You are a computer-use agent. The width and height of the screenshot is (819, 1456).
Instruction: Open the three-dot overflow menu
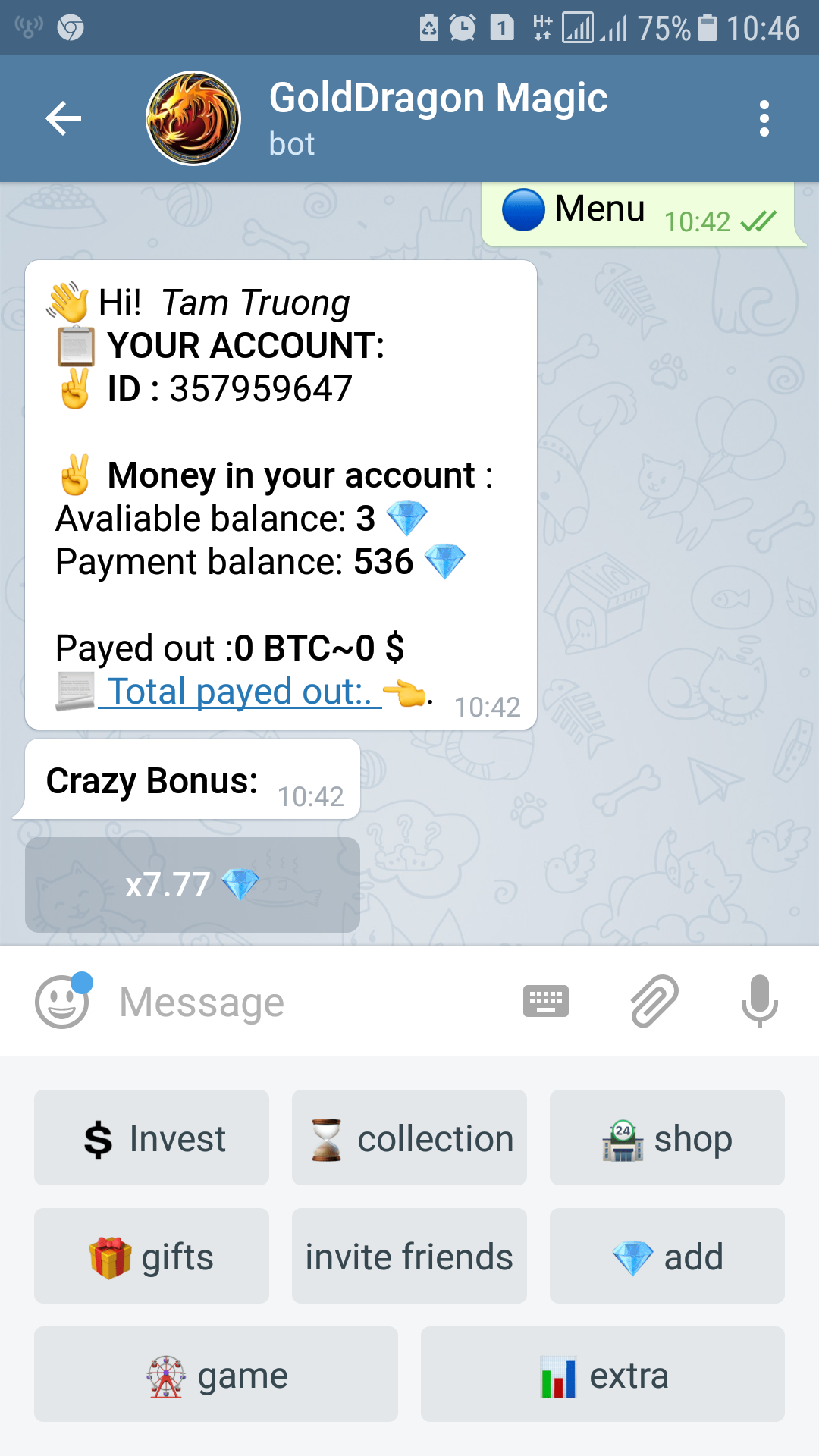tap(764, 118)
